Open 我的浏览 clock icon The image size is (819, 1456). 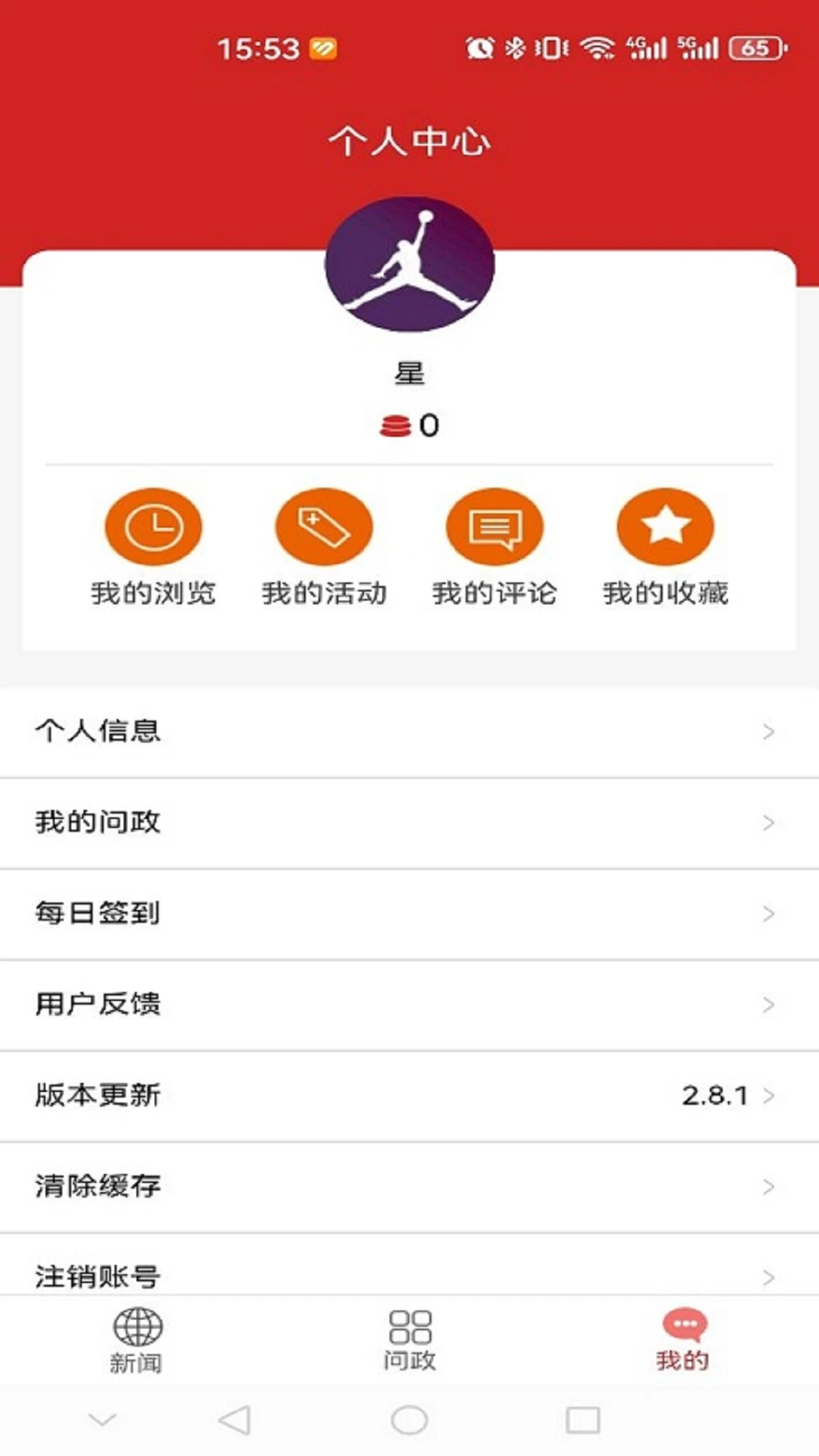(x=152, y=526)
